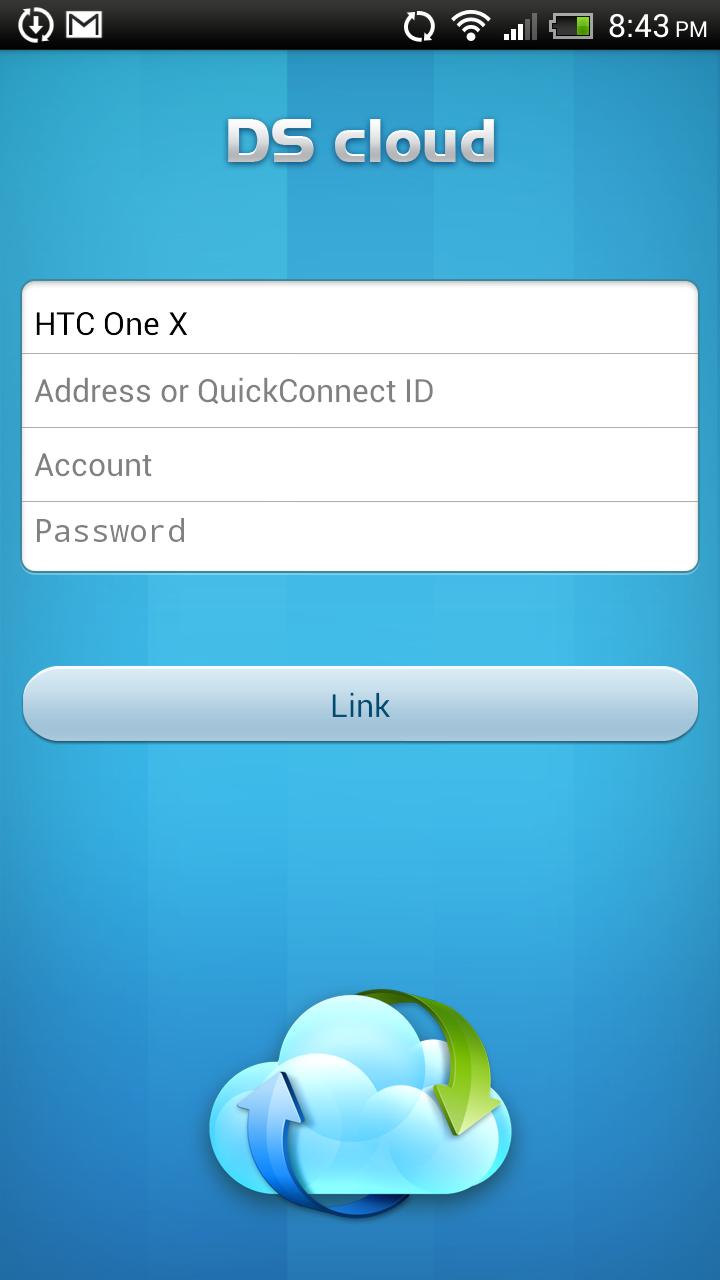Edit the HTC One X device name field
720x1280 pixels.
360,322
